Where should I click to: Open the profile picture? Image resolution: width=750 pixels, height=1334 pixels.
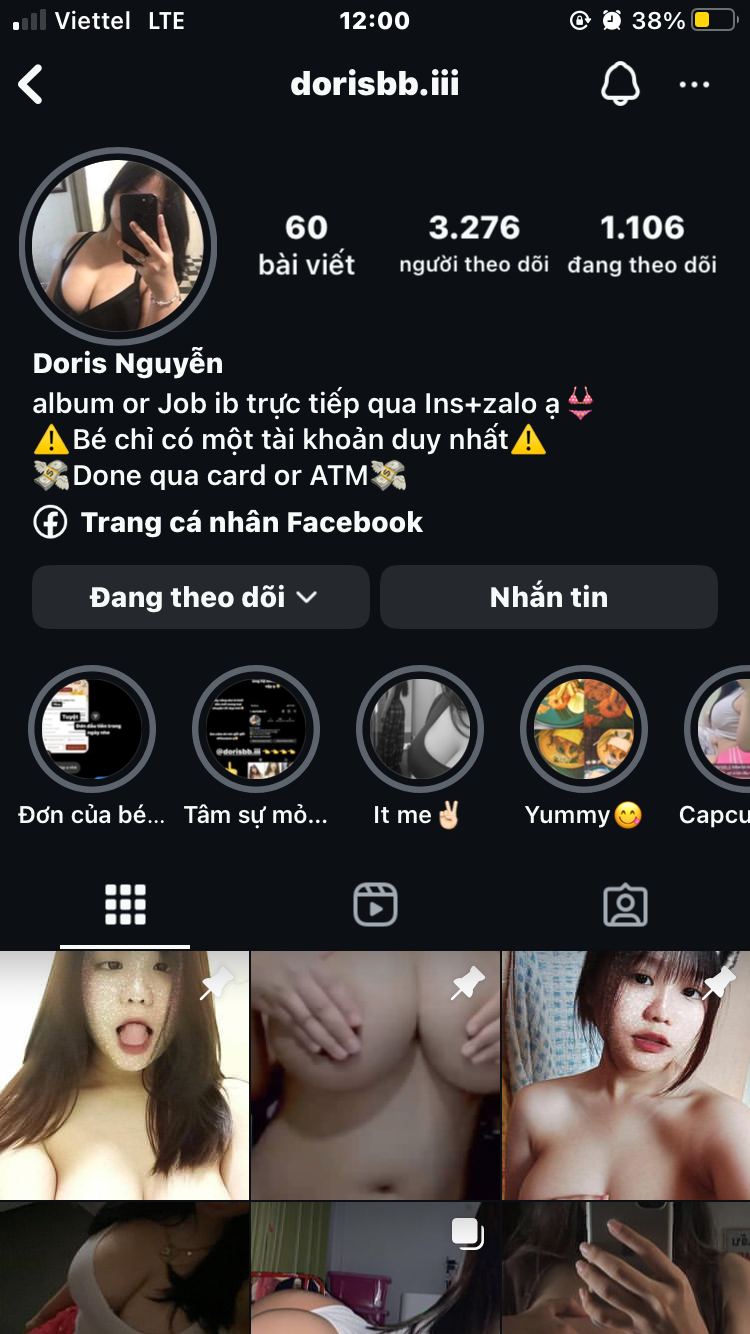pos(118,245)
